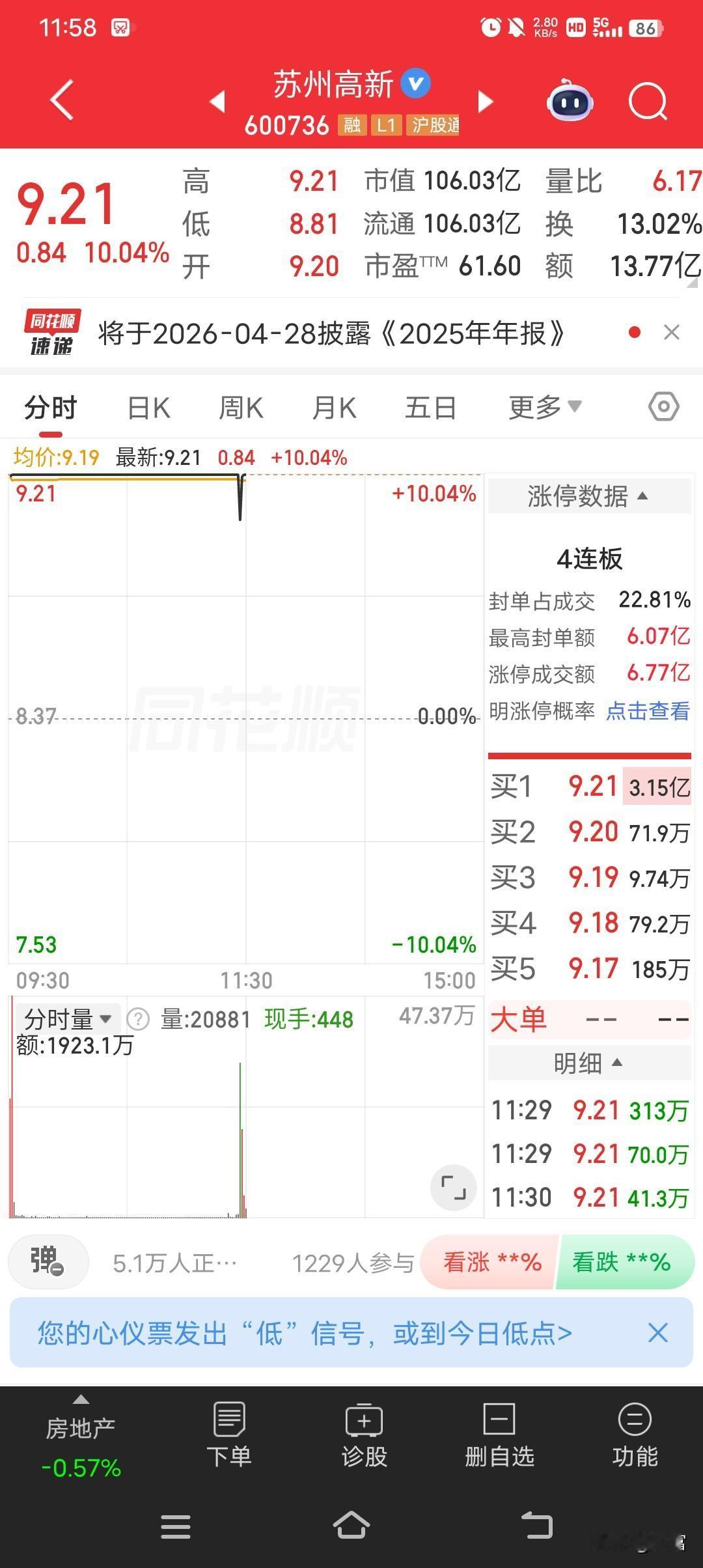This screenshot has width=703, height=1568.
Task: Switch to the 日K tab
Action: pos(148,406)
